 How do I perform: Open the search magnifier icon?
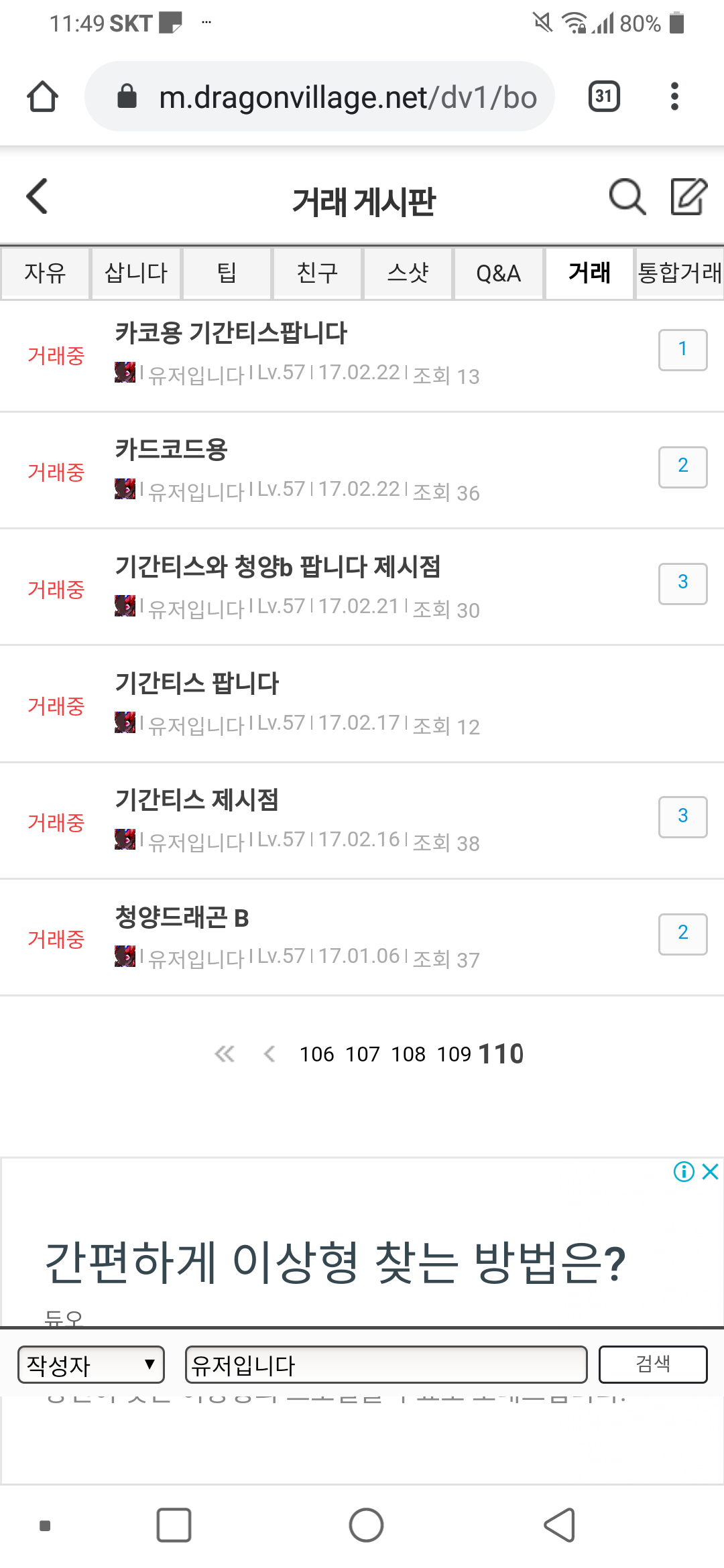click(x=627, y=196)
